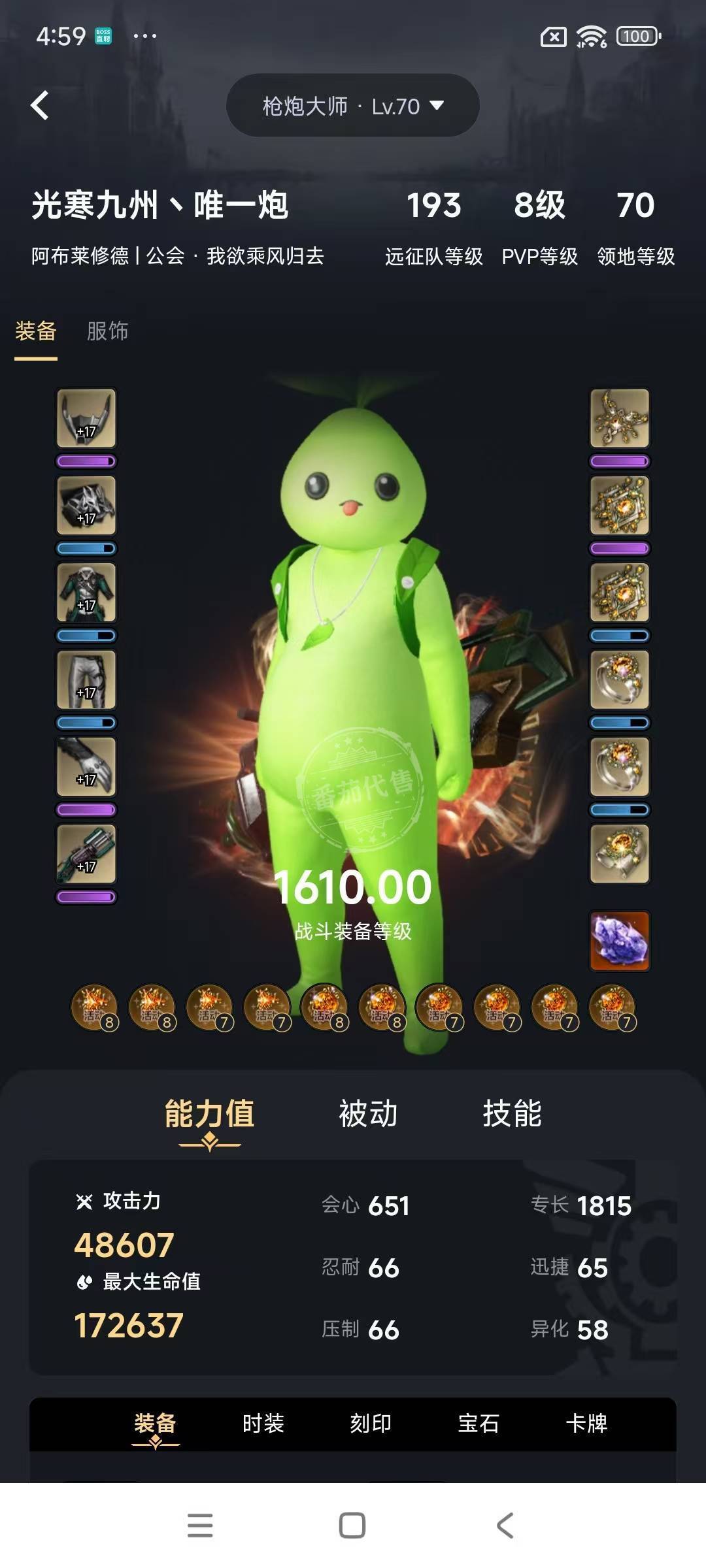Open the +17 weapon gun slot
Image resolution: width=706 pixels, height=1568 pixels.
click(x=86, y=853)
